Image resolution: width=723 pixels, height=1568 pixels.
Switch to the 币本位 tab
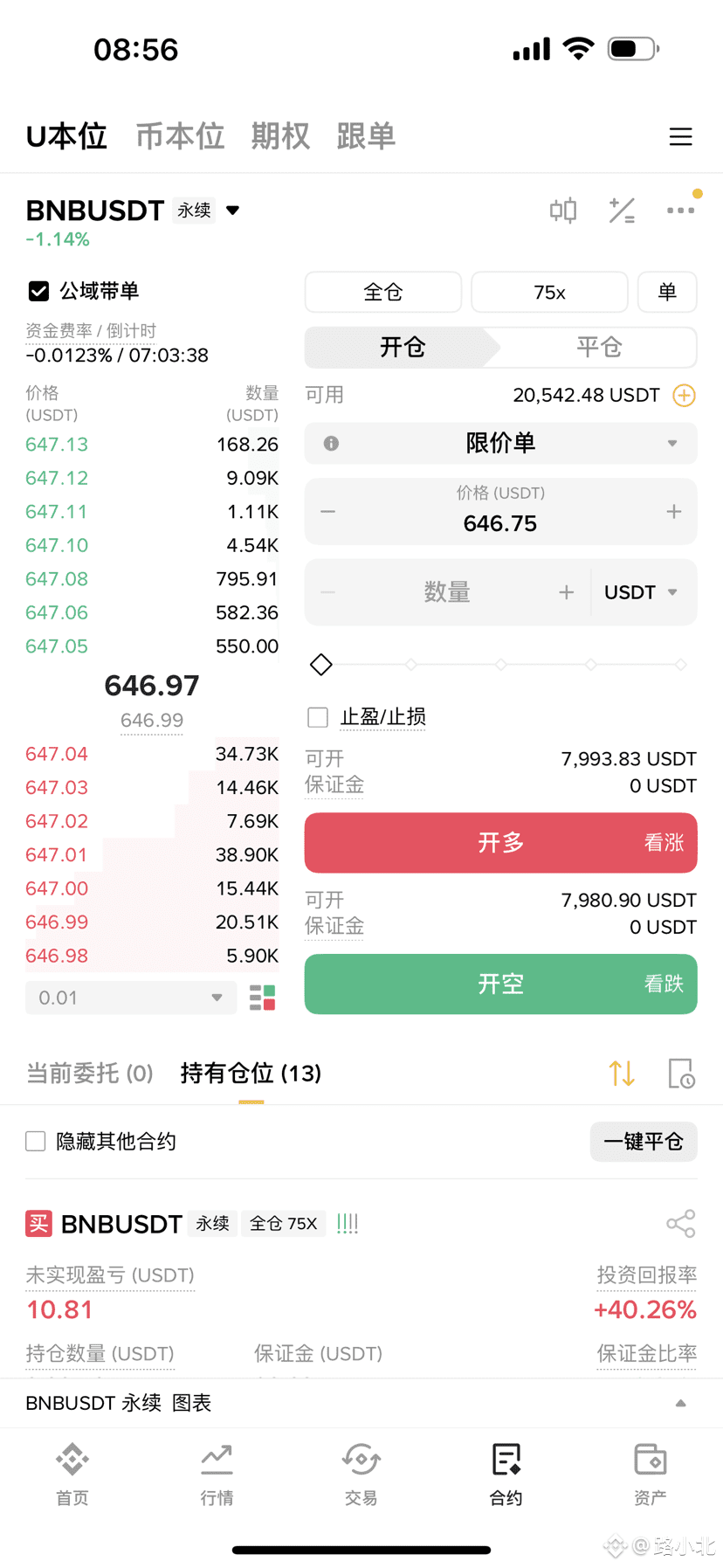(180, 137)
